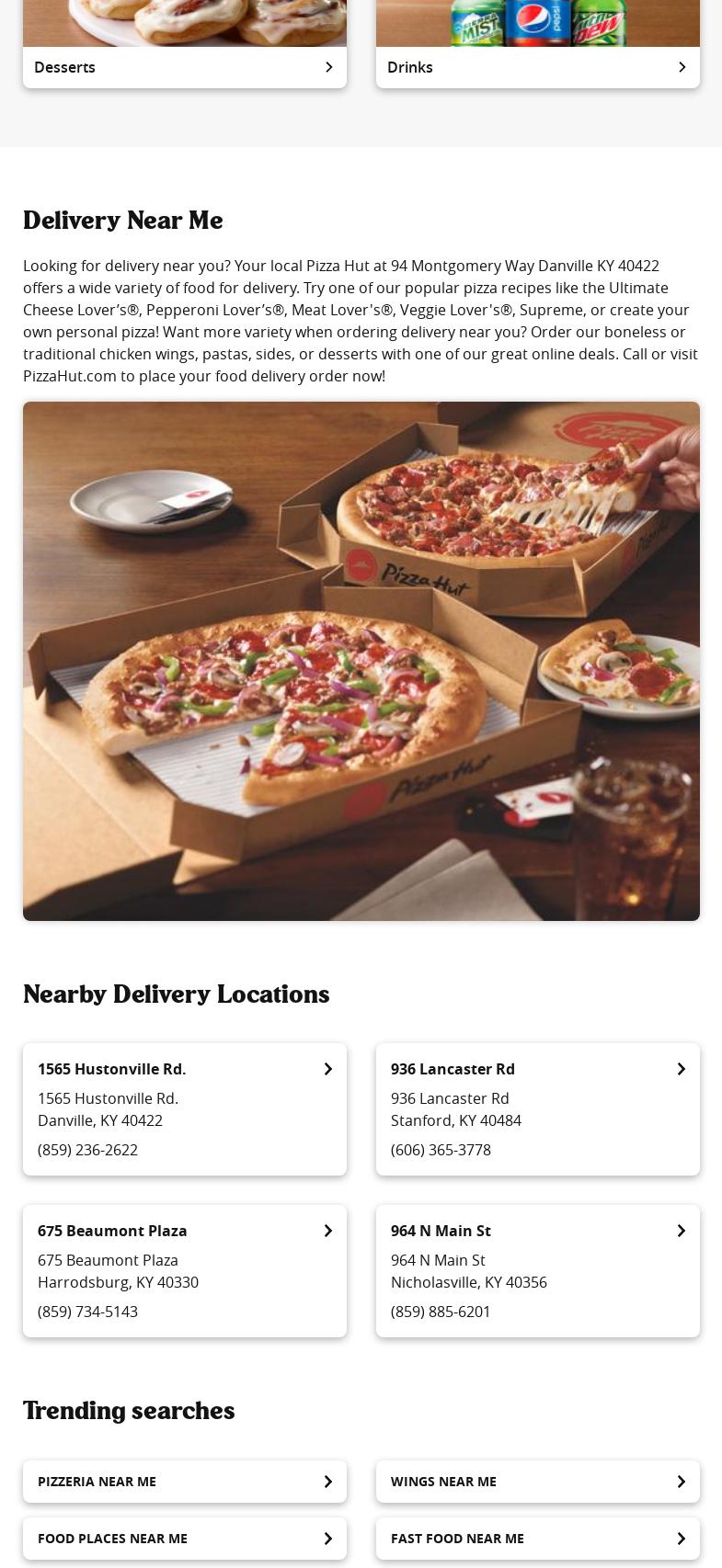Image resolution: width=722 pixels, height=1568 pixels.
Task: Click the Drinks chevron arrow icon
Action: (682, 67)
